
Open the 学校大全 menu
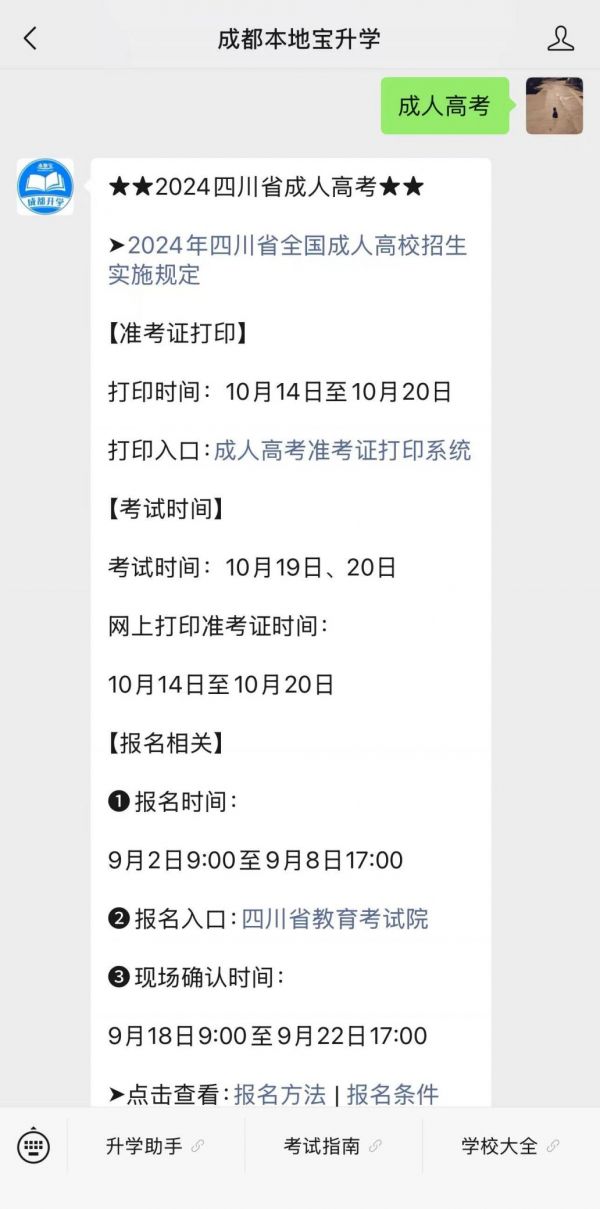pos(511,1146)
